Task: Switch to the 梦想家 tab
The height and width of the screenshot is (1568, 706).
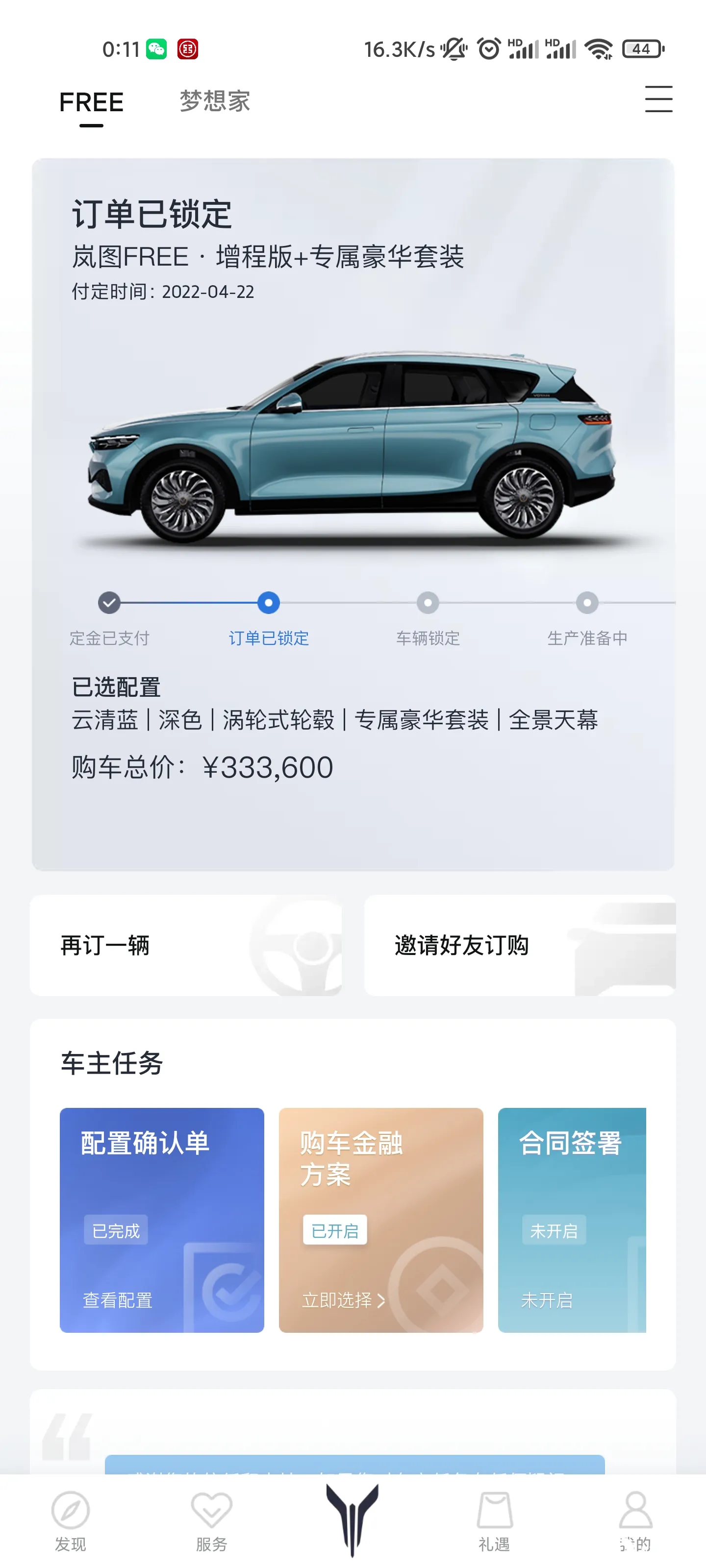Action: point(214,101)
